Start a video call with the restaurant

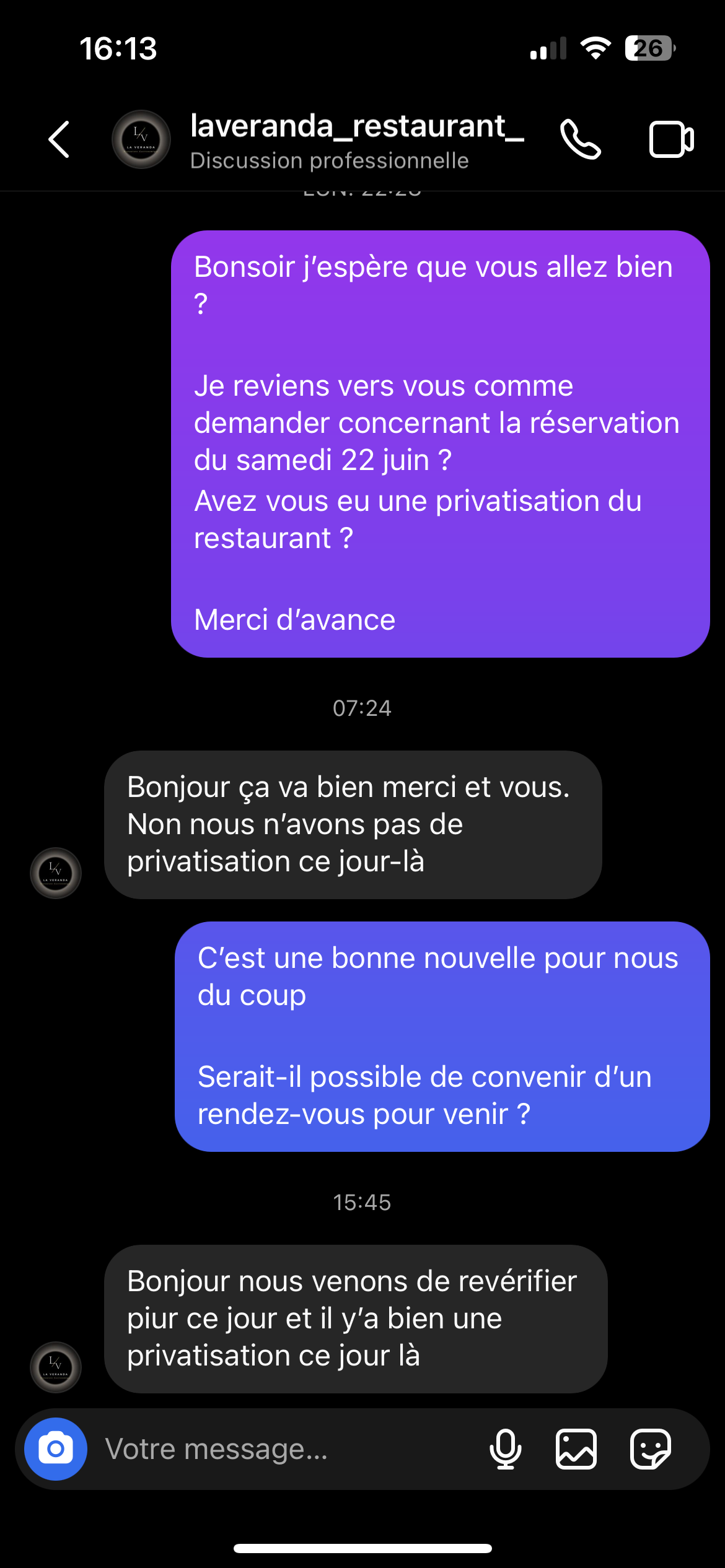pyautogui.click(x=671, y=139)
